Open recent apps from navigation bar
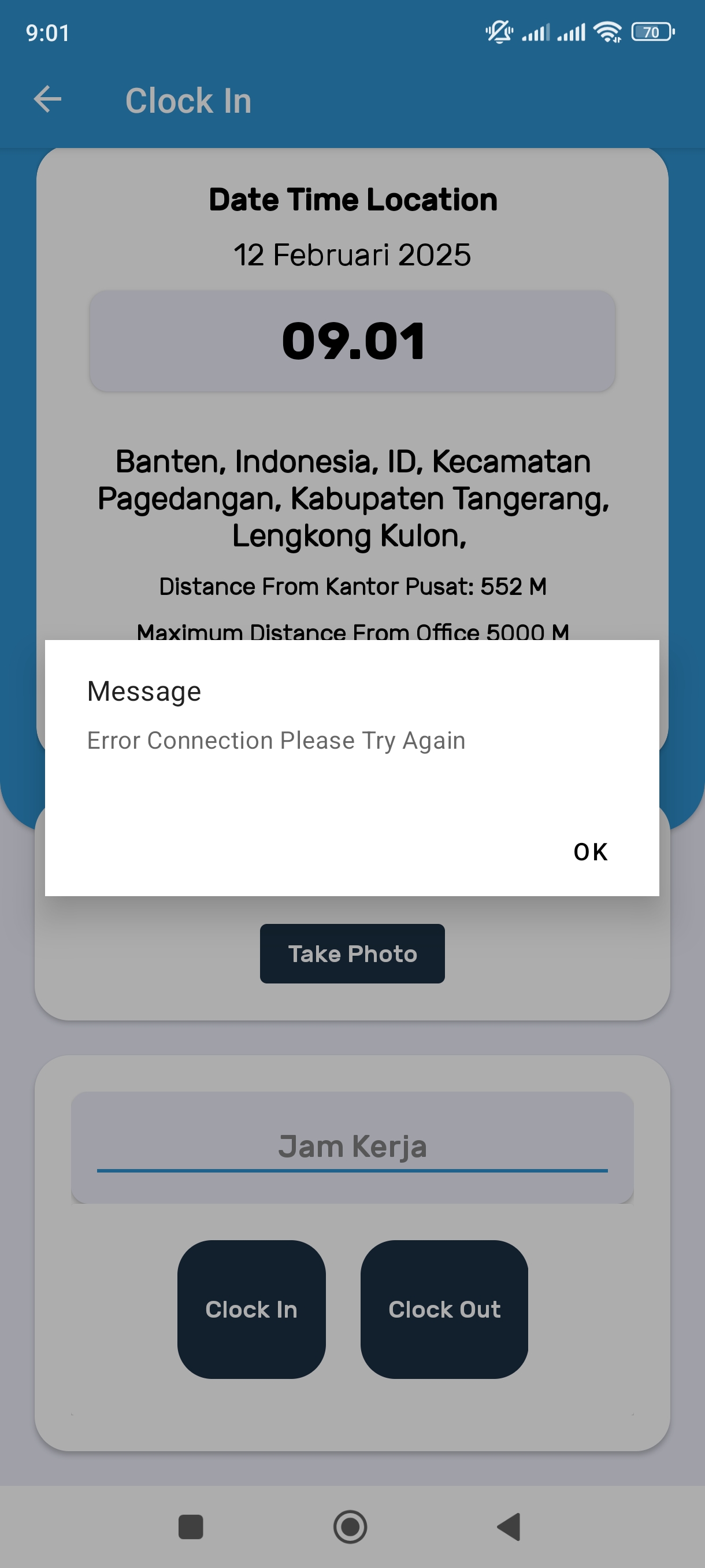The width and height of the screenshot is (705, 1568). pyautogui.click(x=190, y=1526)
